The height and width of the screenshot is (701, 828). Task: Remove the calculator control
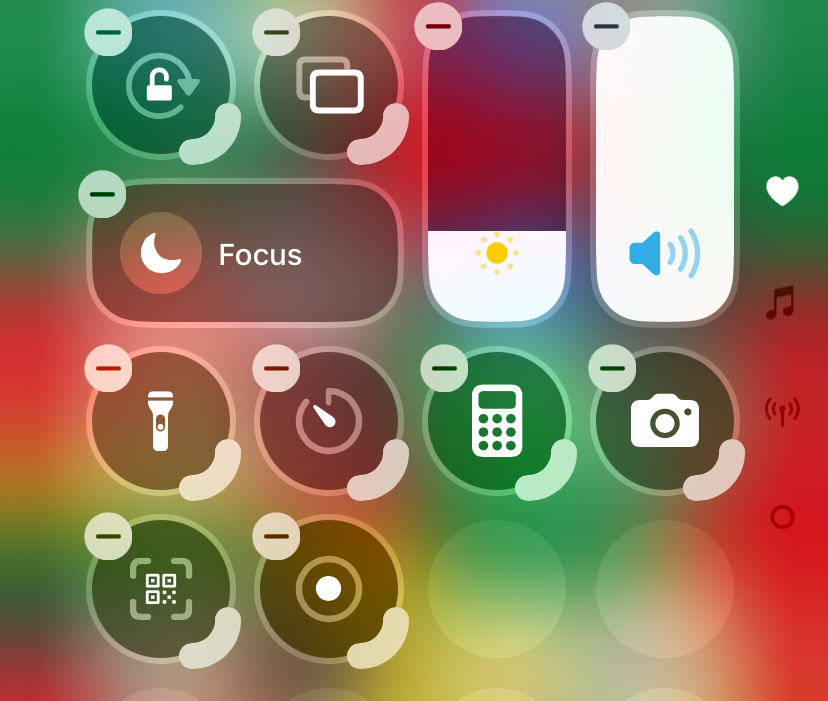[444, 369]
